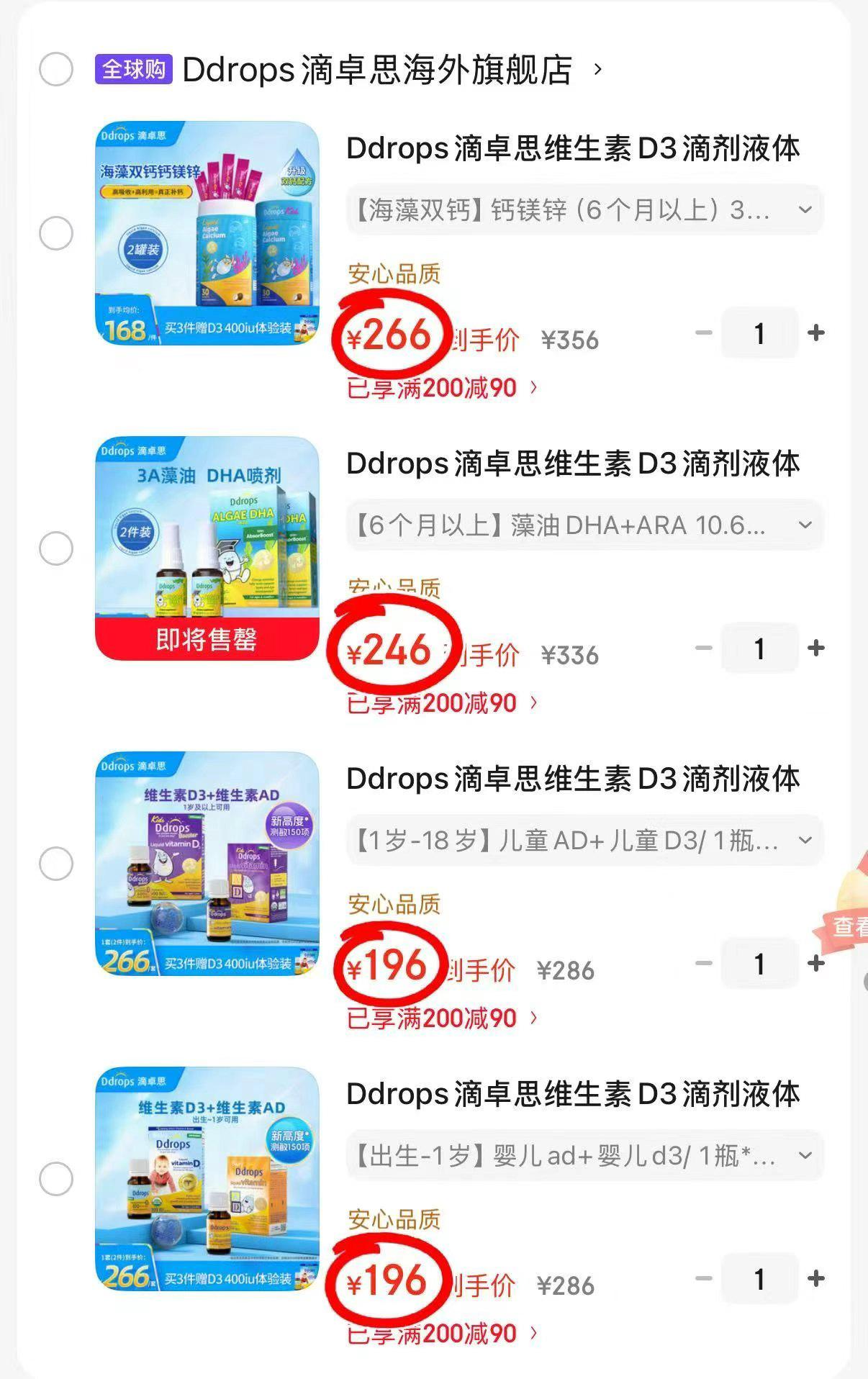Expand the 【出生-1岁】婴儿ad+婴儿d3 spec dropdown

(x=584, y=1155)
